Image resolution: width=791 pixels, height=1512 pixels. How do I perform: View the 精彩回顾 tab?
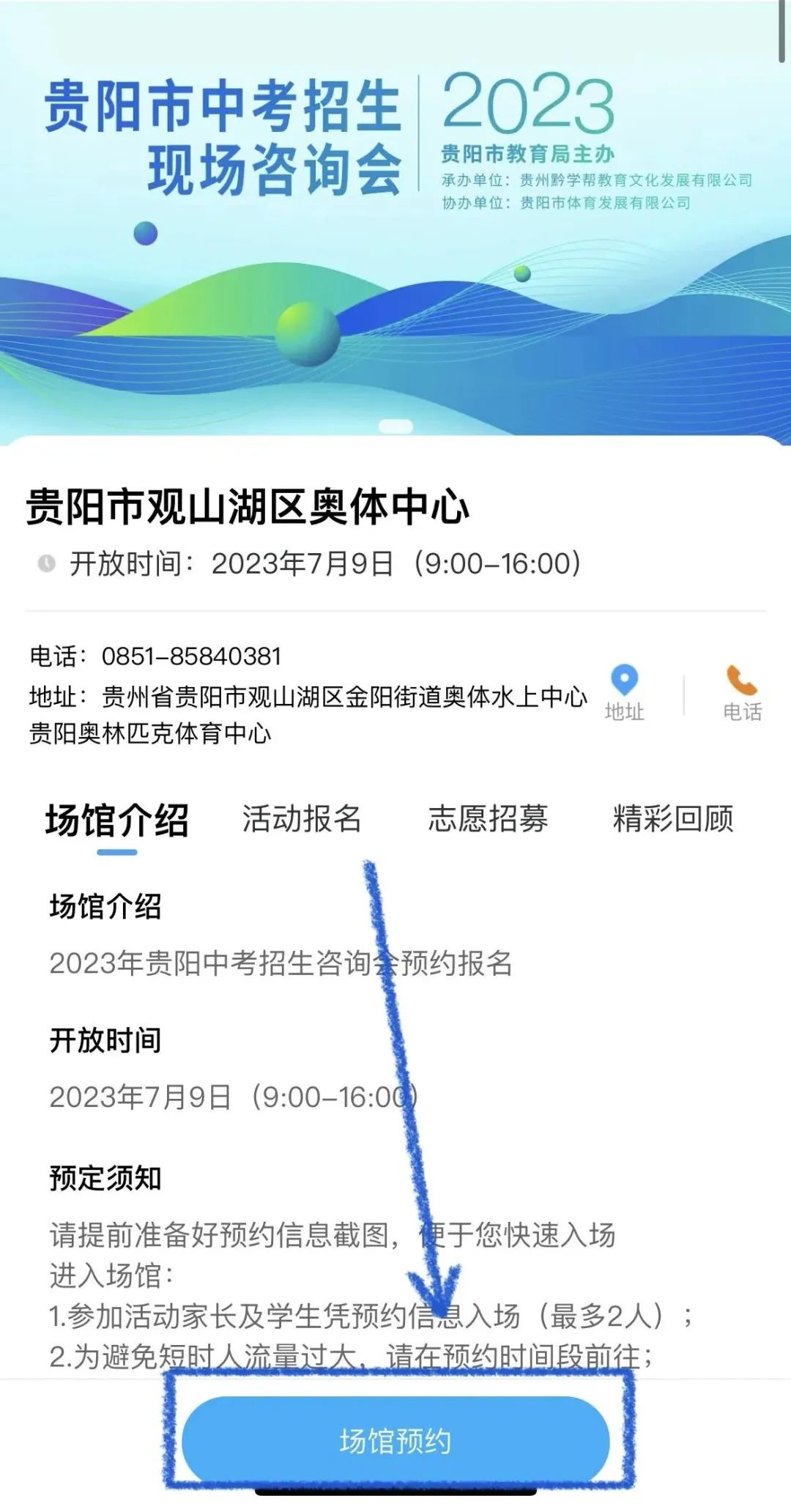pos(673,819)
